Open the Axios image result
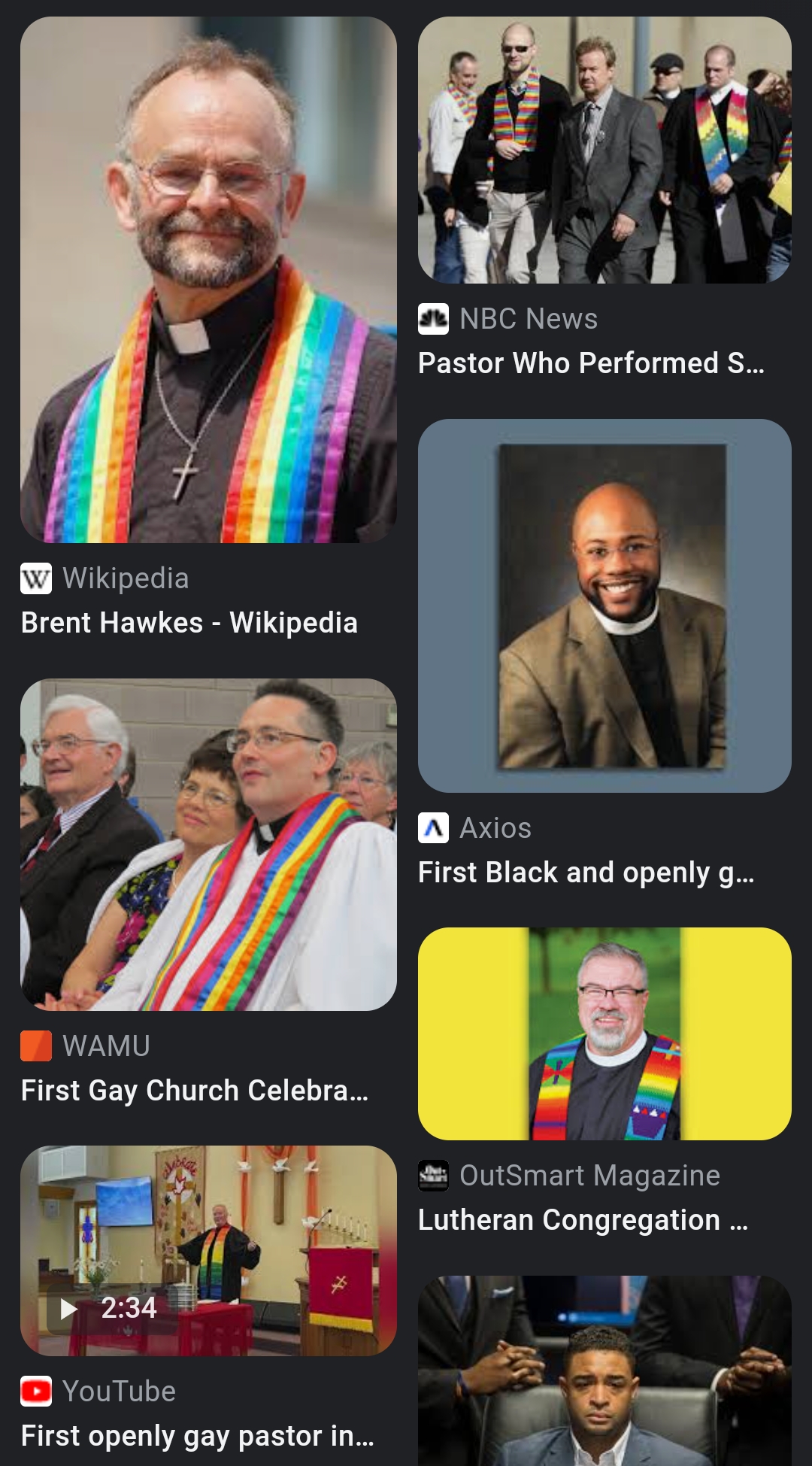812x1466 pixels. (604, 606)
